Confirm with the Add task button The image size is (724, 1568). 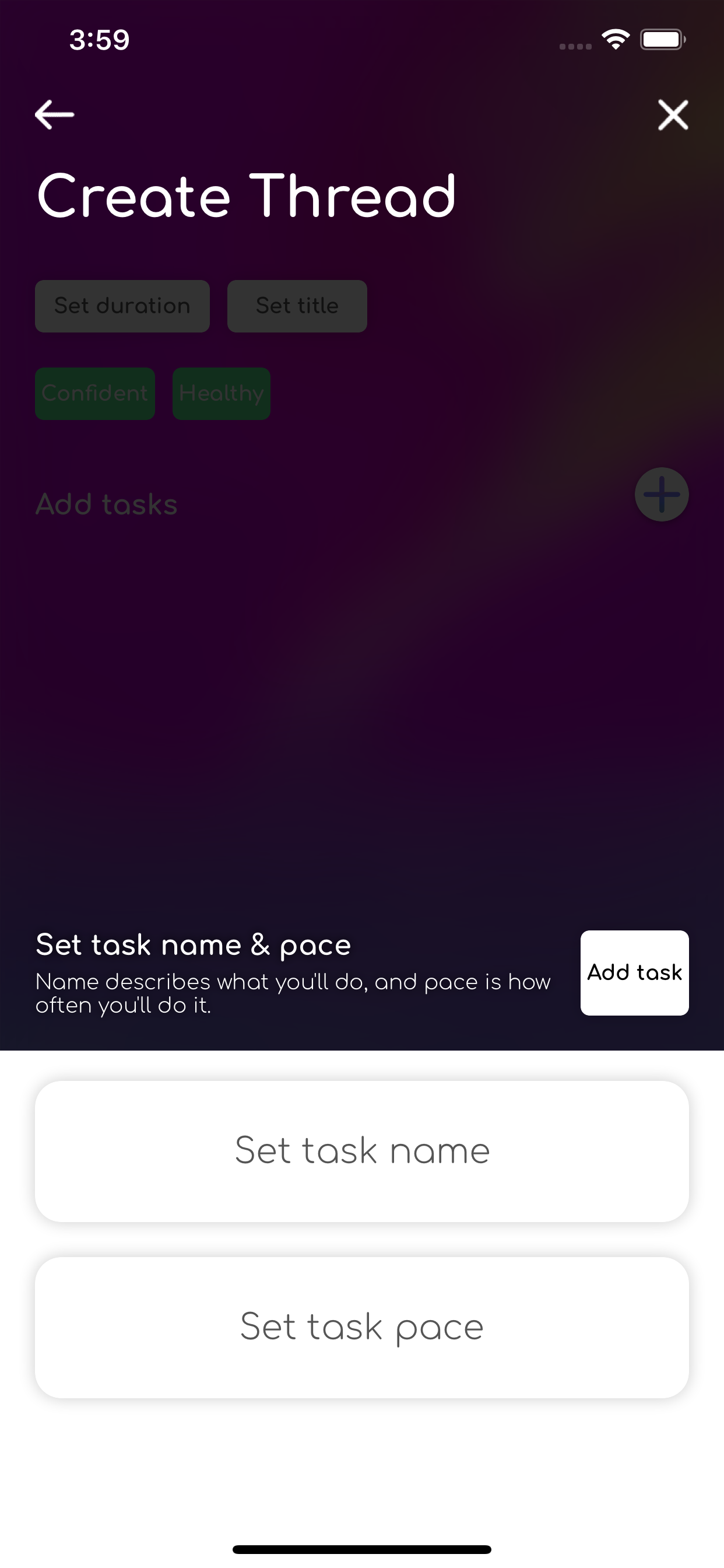tap(634, 972)
